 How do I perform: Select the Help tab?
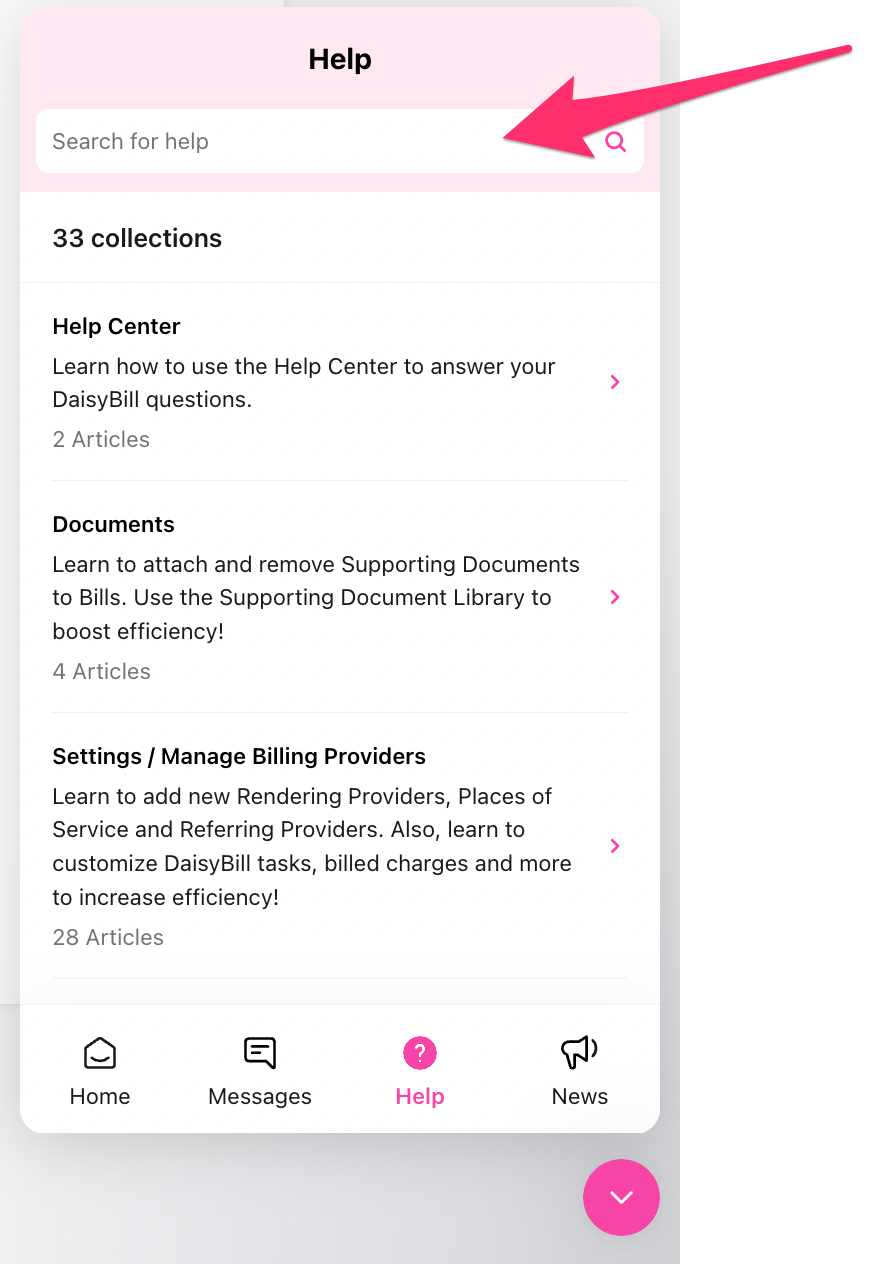tap(420, 1071)
